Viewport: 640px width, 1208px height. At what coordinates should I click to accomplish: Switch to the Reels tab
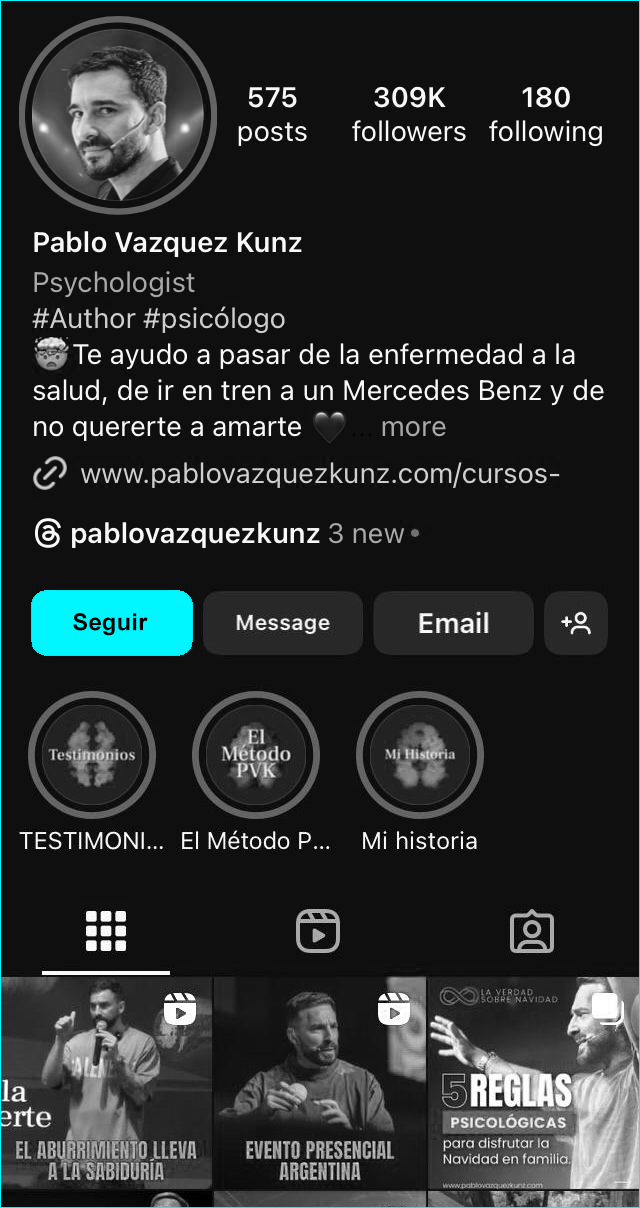[x=318, y=932]
